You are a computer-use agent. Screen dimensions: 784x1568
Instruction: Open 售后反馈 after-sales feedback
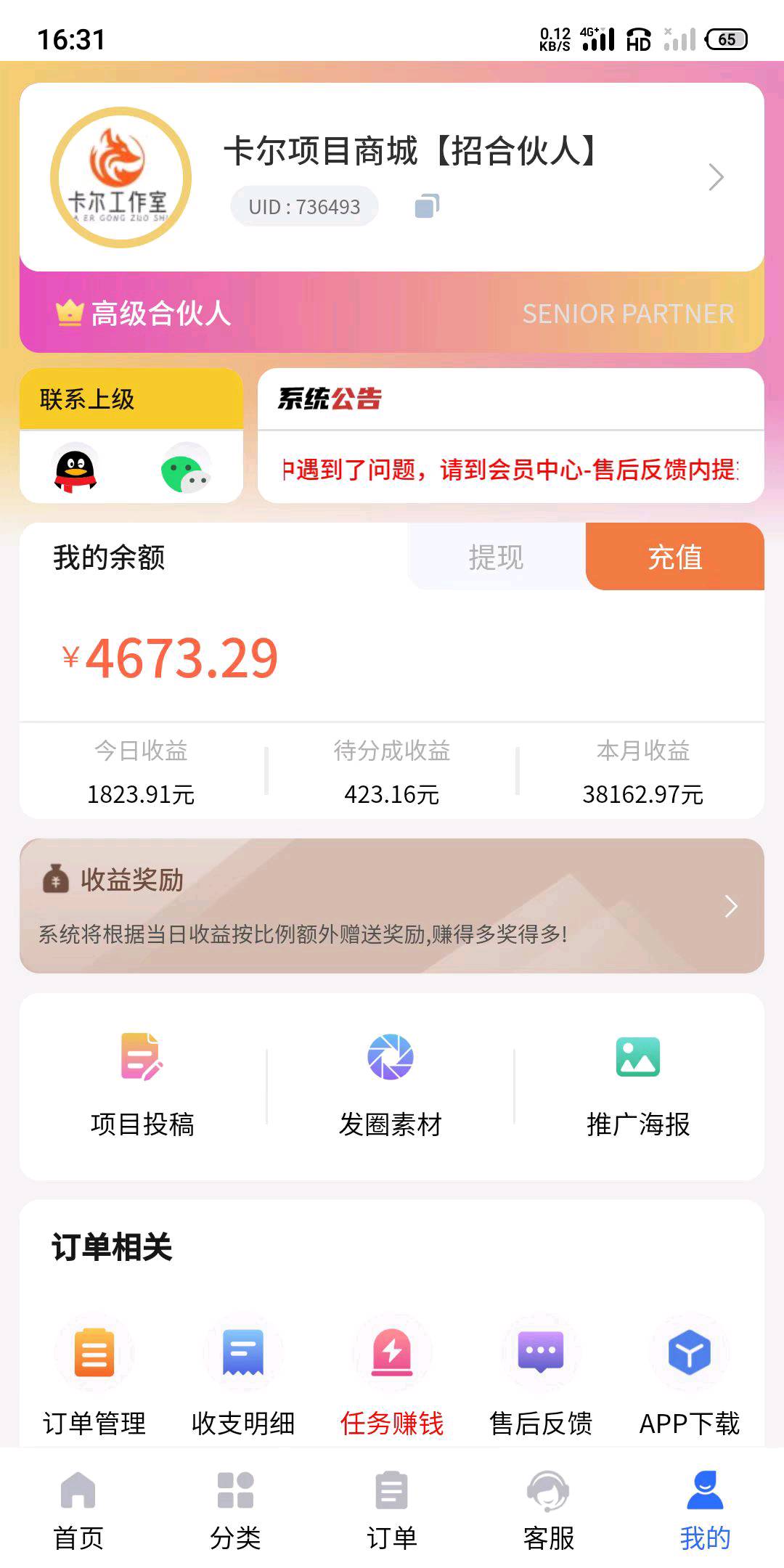541,1379
